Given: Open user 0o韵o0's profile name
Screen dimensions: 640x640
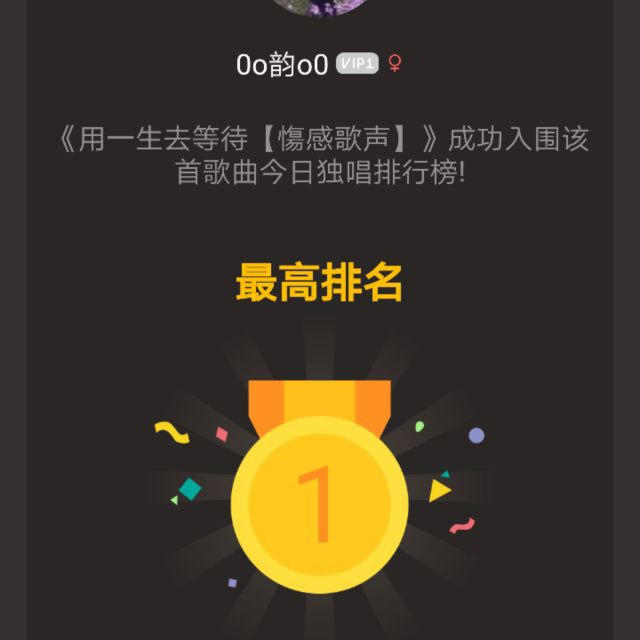Looking at the screenshot, I should coord(282,65).
